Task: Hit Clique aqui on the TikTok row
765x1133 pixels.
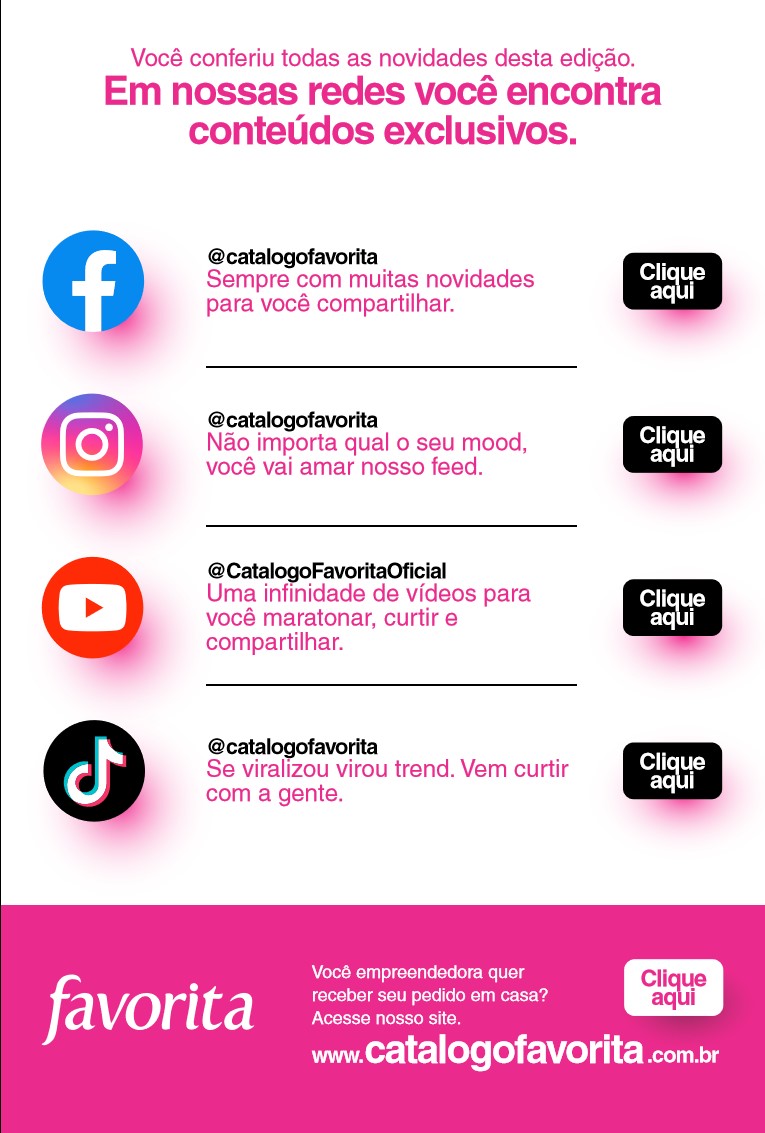Action: click(672, 770)
